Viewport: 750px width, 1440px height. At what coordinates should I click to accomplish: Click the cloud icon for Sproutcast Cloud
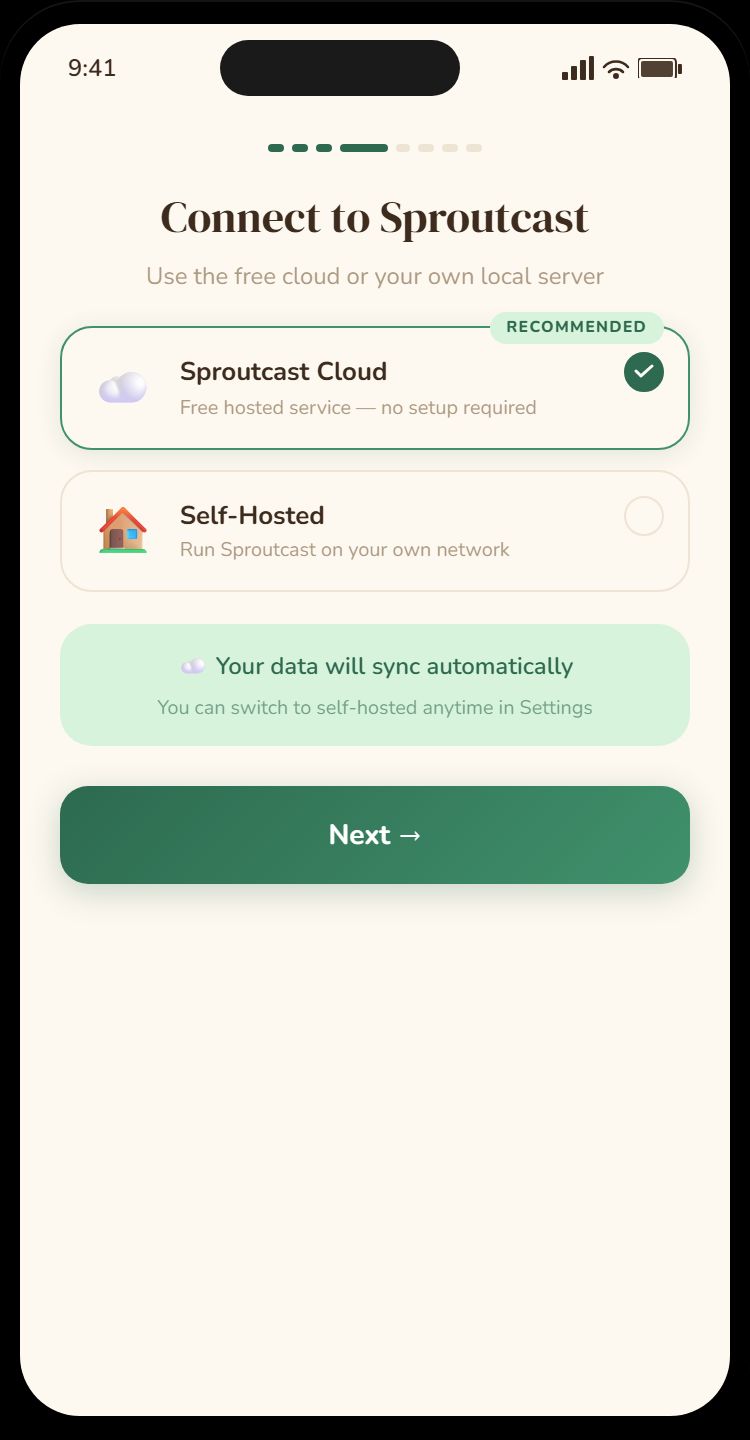(x=122, y=387)
